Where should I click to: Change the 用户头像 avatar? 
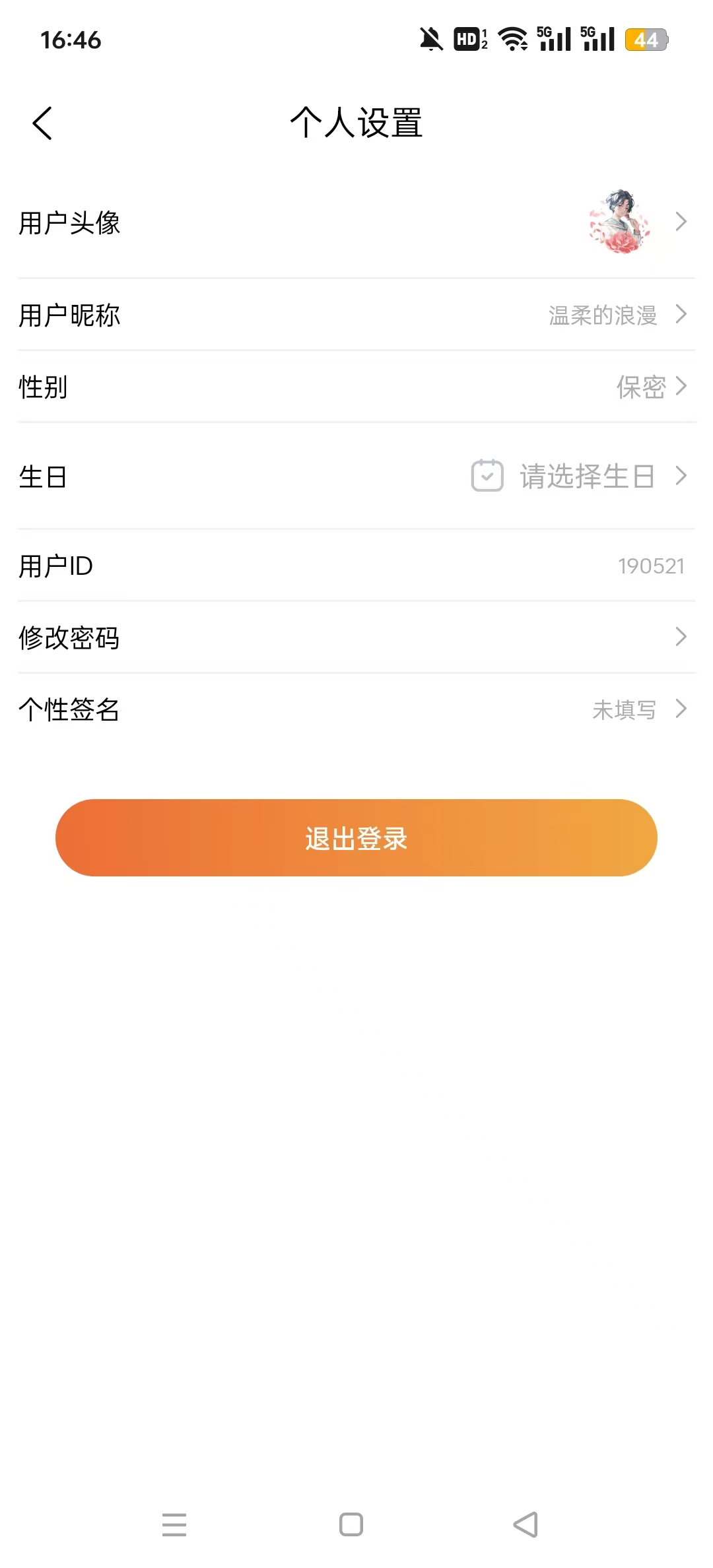(619, 222)
